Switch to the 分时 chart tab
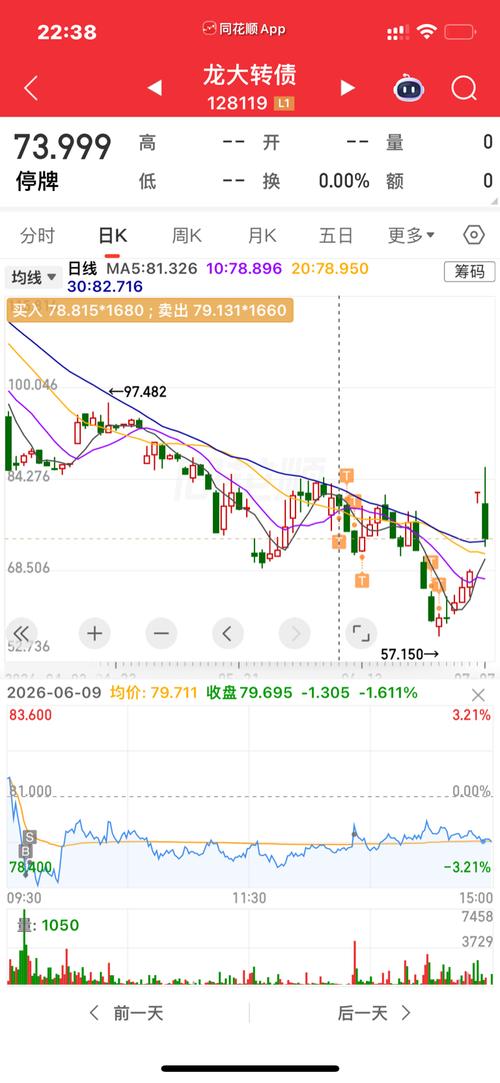 point(37,236)
